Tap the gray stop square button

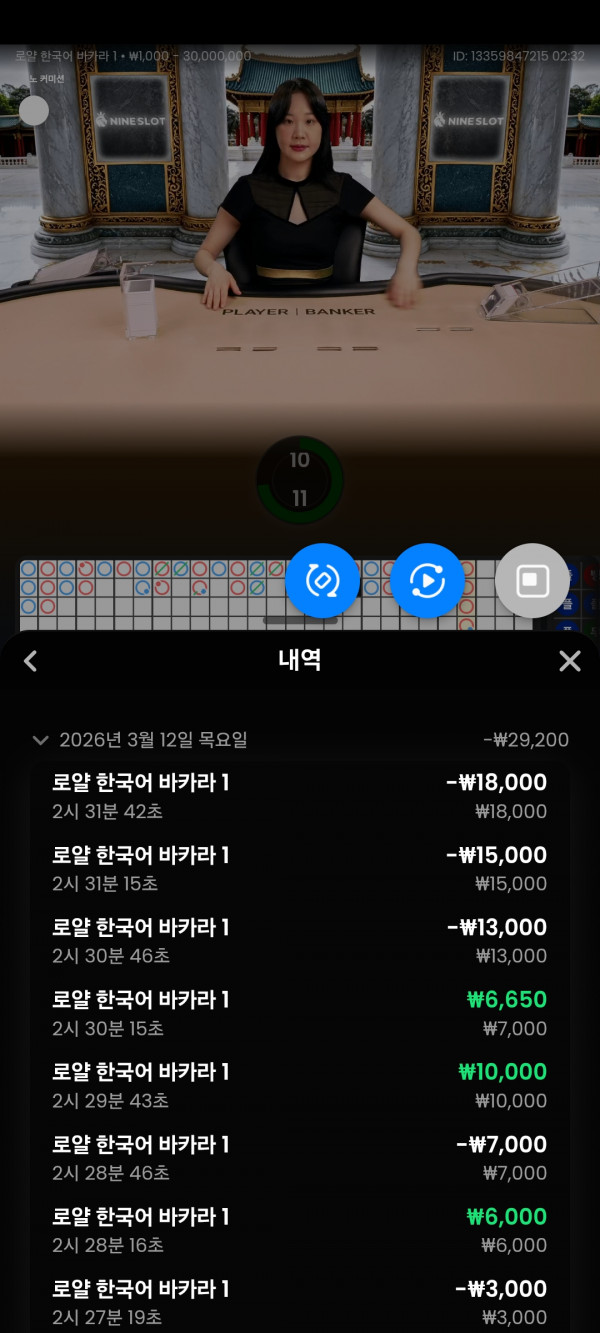point(532,580)
